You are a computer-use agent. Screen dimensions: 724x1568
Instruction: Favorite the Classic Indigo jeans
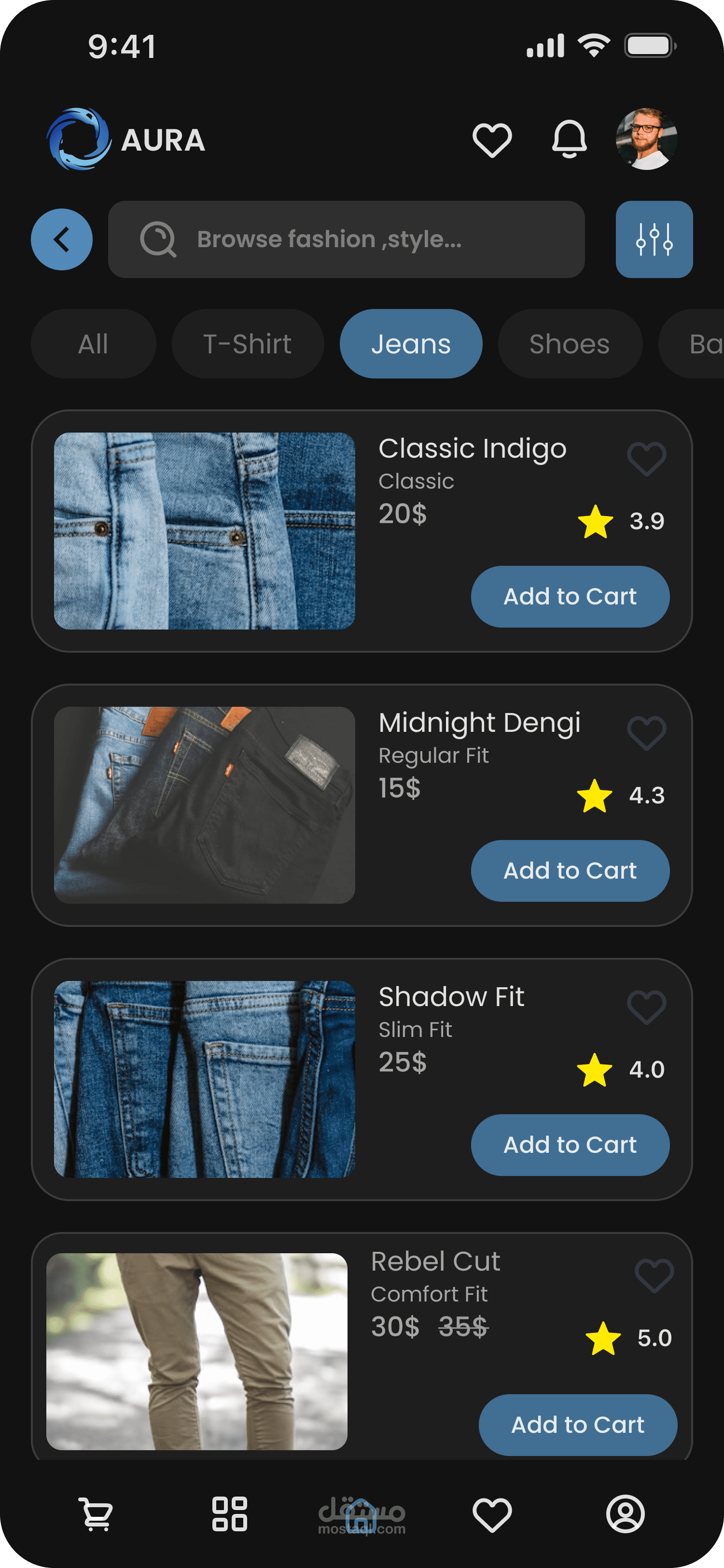[x=646, y=458]
